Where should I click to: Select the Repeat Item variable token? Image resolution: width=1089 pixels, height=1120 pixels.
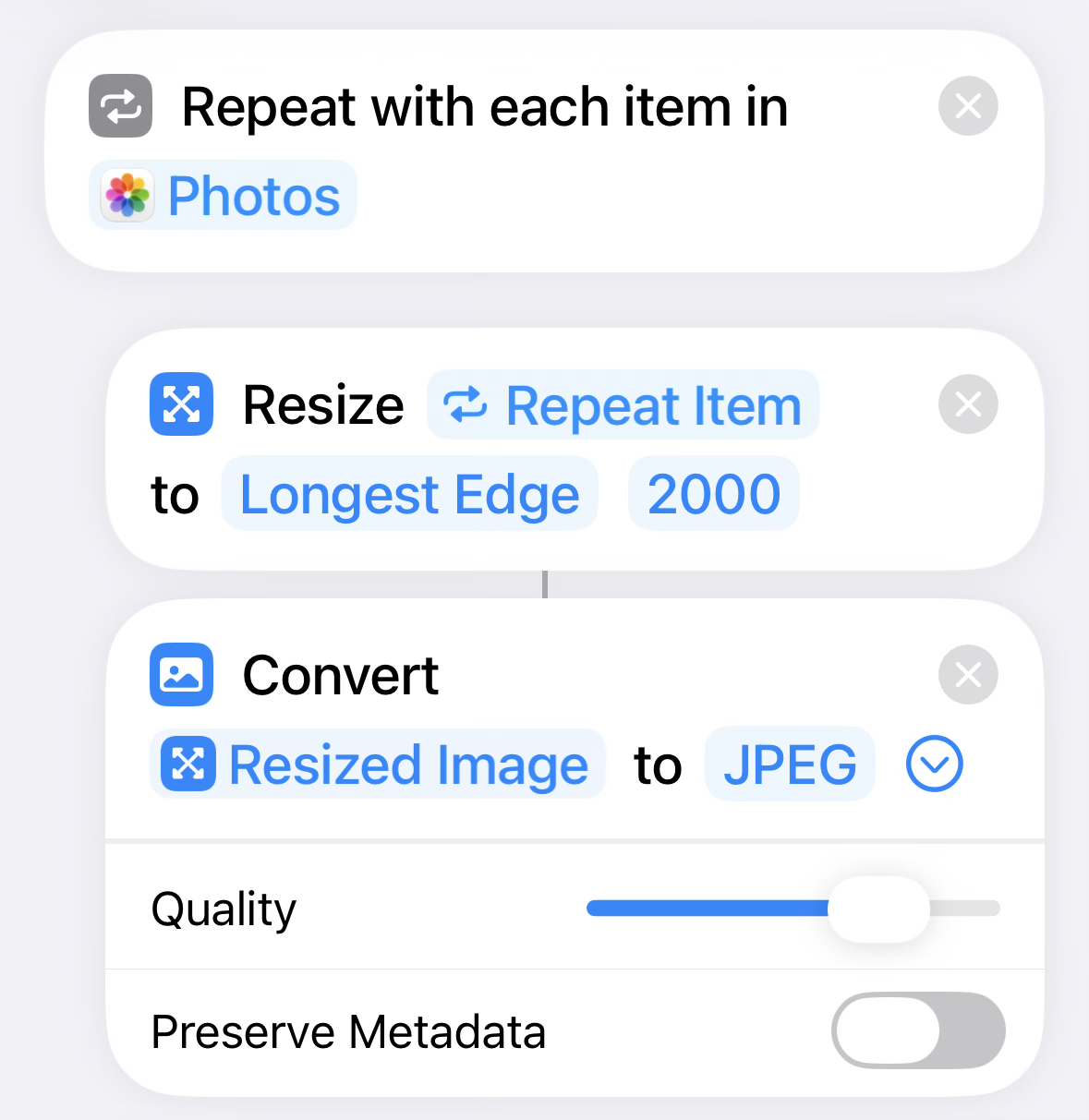(623, 405)
